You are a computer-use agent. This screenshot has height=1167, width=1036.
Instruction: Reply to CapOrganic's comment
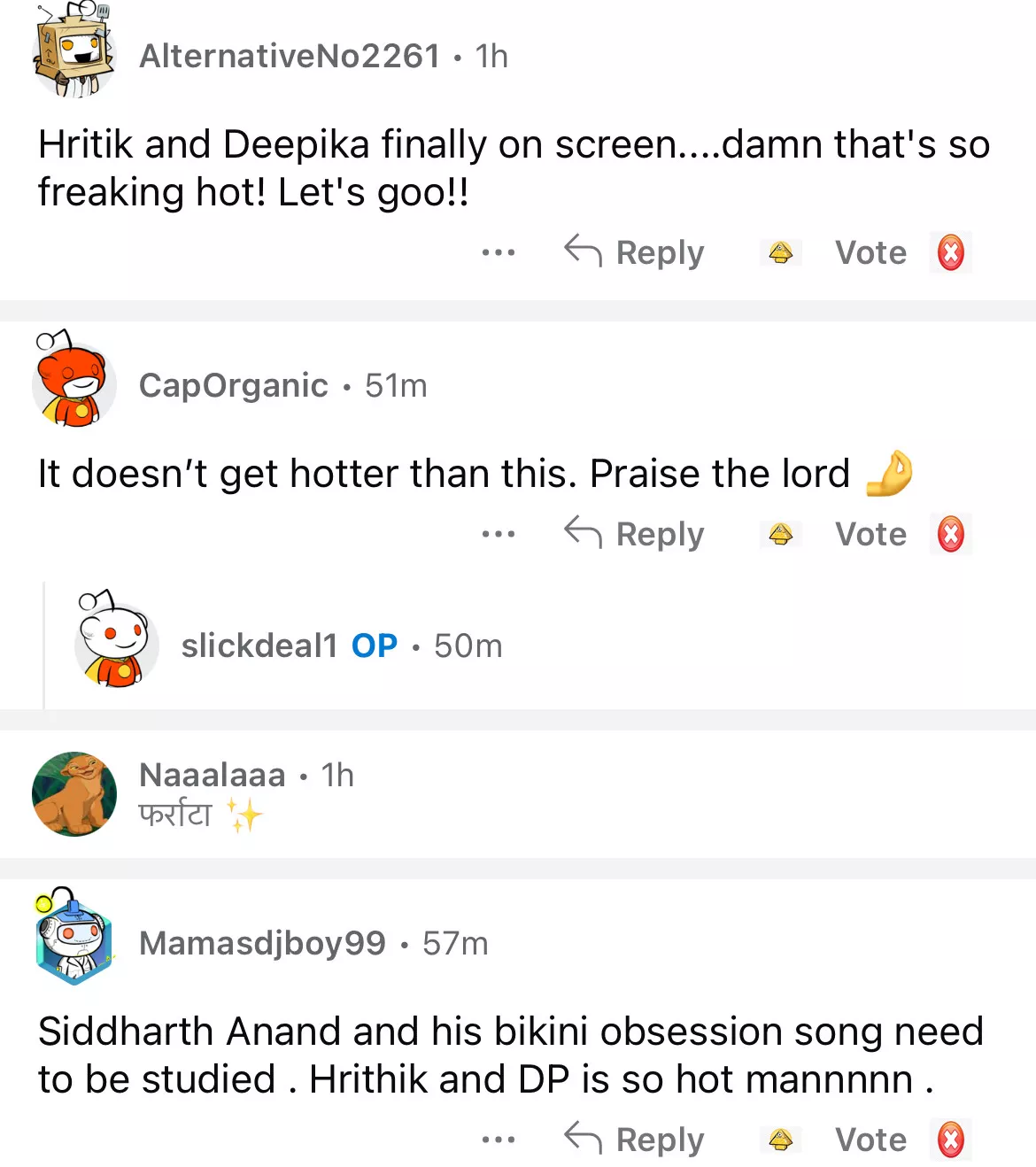click(x=635, y=534)
